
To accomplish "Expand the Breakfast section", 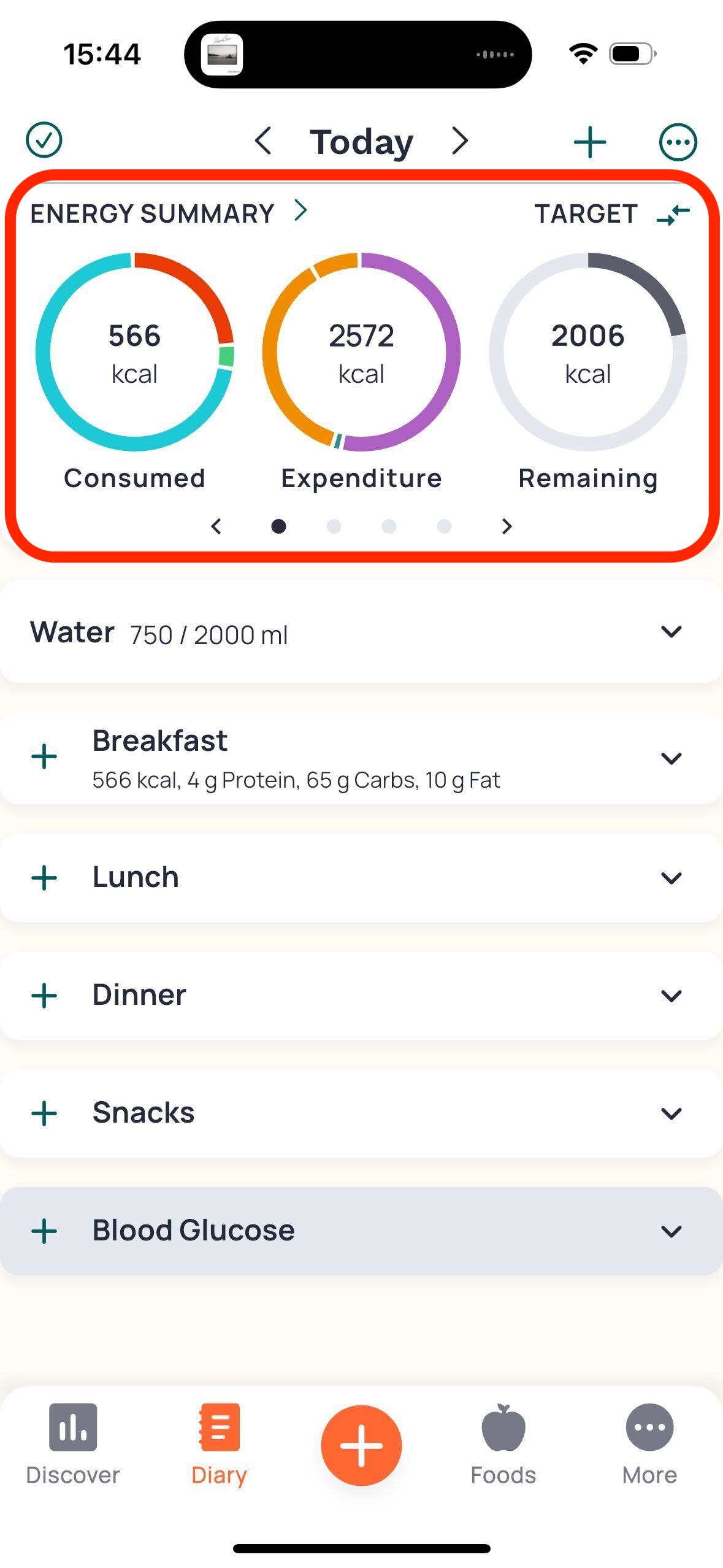I will coord(671,759).
